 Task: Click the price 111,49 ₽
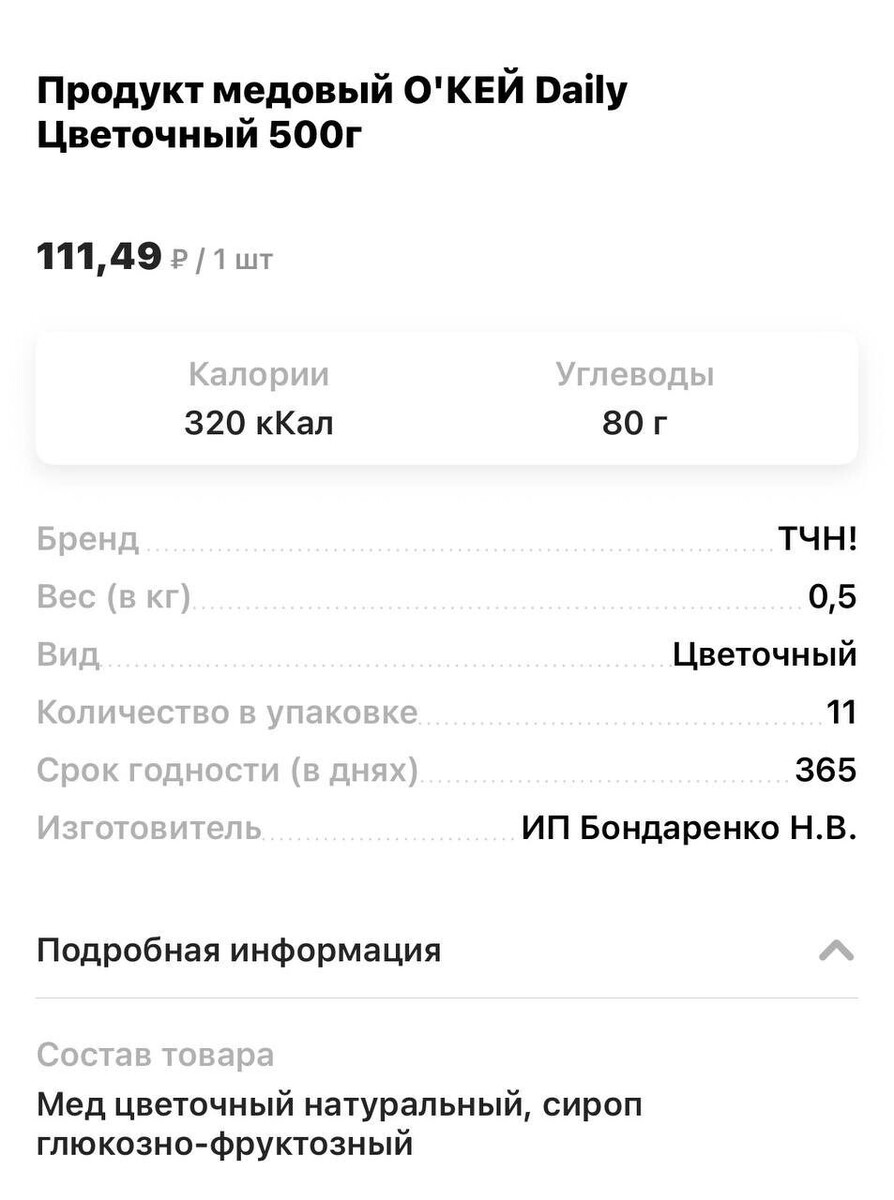click(x=98, y=255)
